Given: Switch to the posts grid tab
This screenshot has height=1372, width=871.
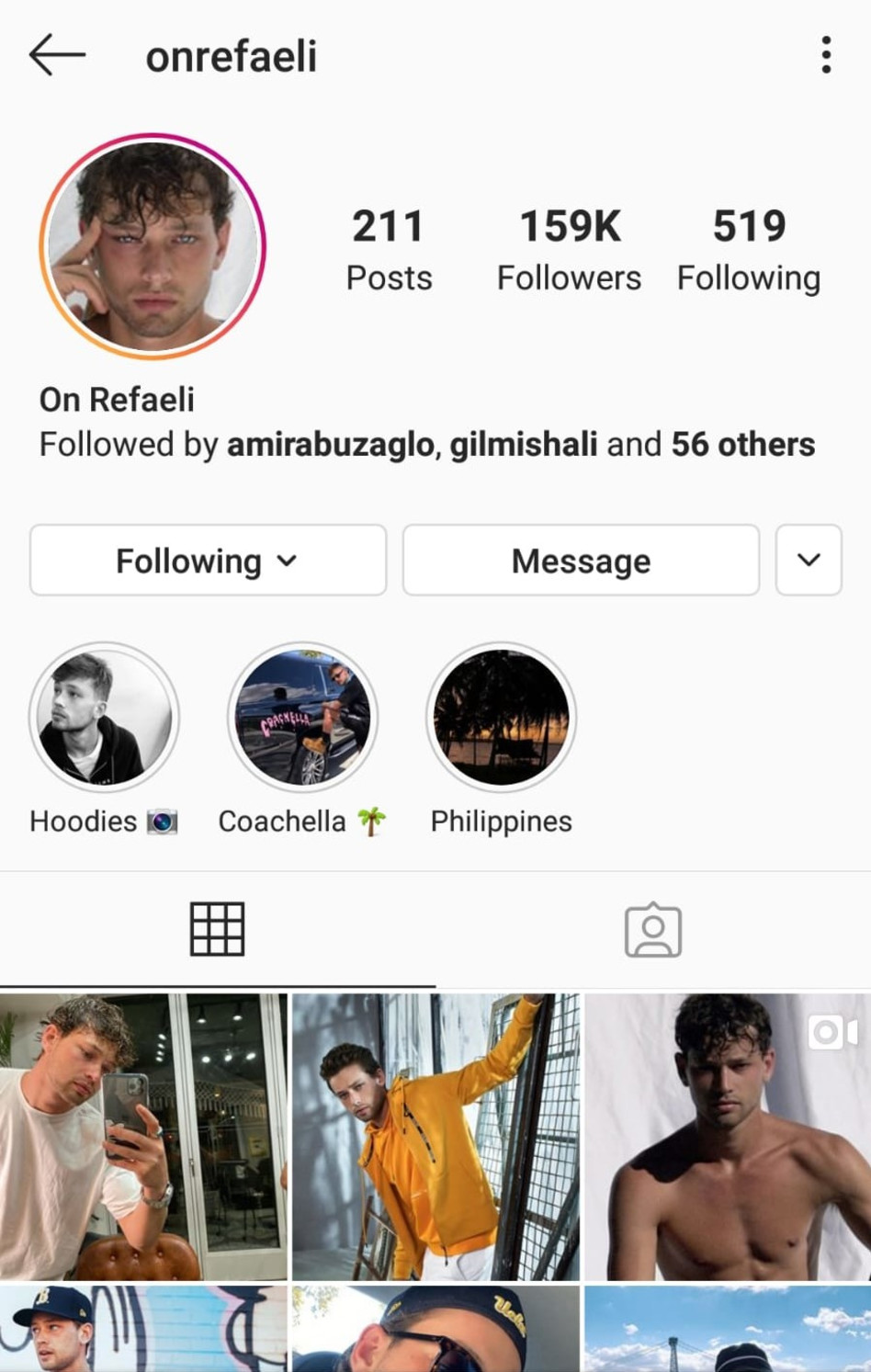Looking at the screenshot, I should click(x=217, y=929).
